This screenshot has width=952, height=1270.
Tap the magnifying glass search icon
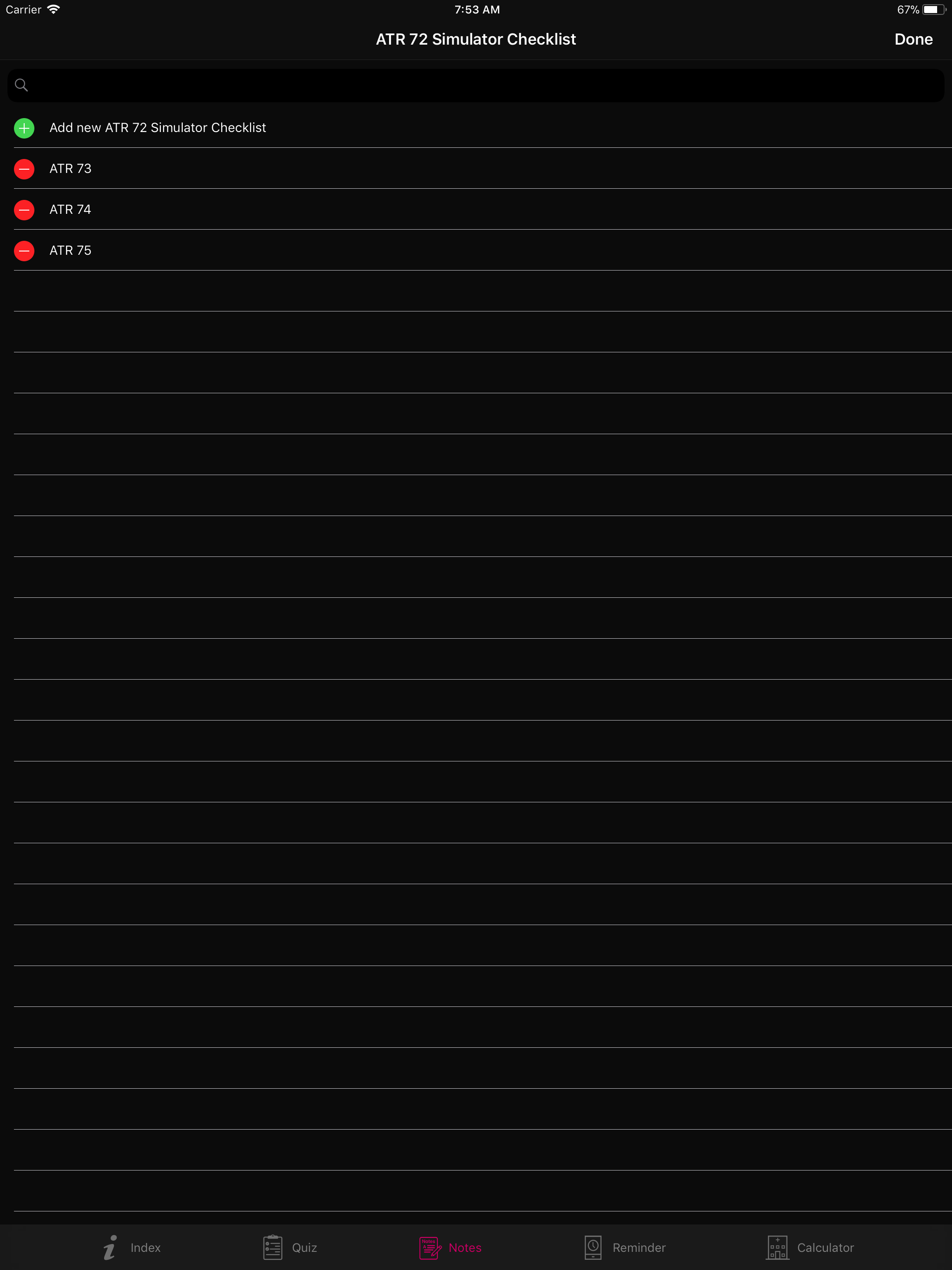22,85
